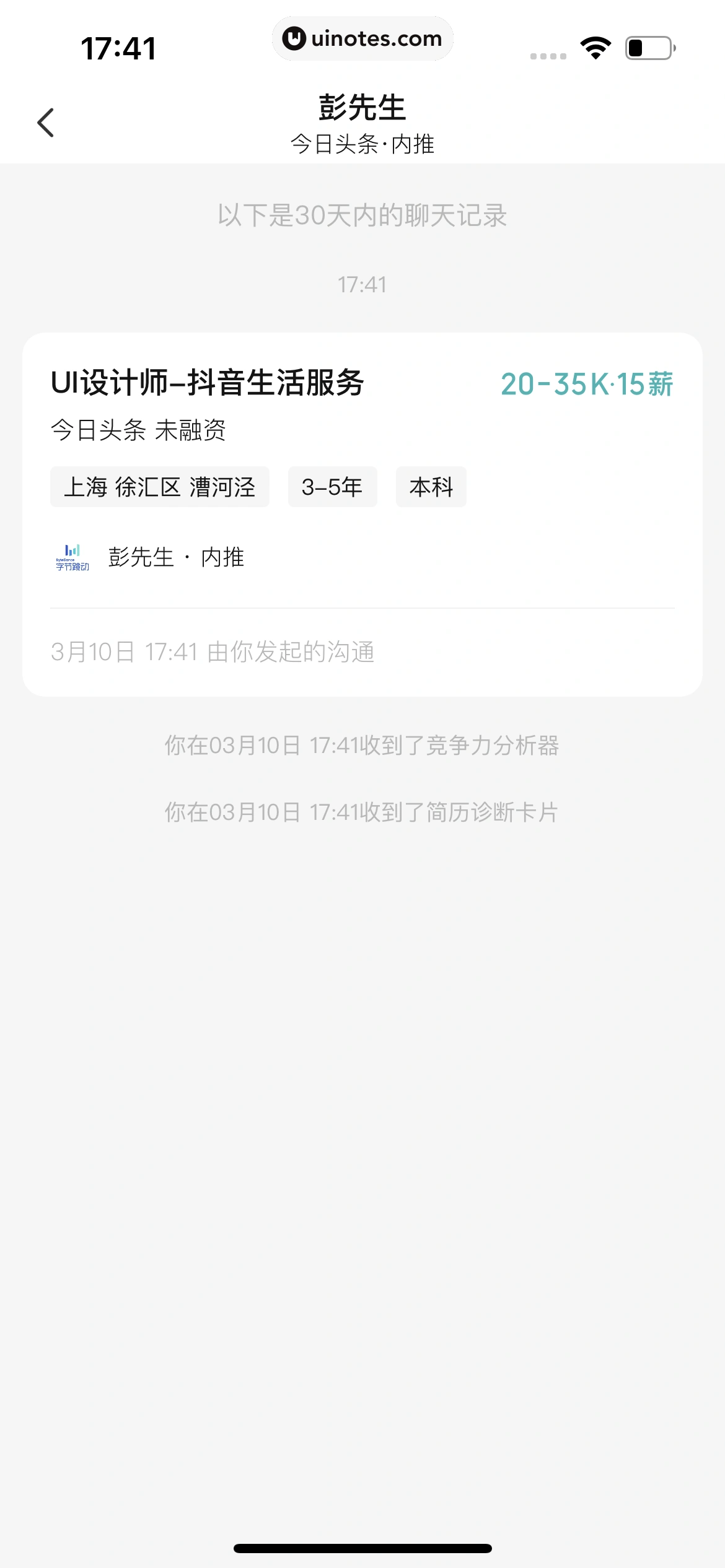
Task: Open recruiter title 今日头条·内推 under name
Action: coord(362,144)
